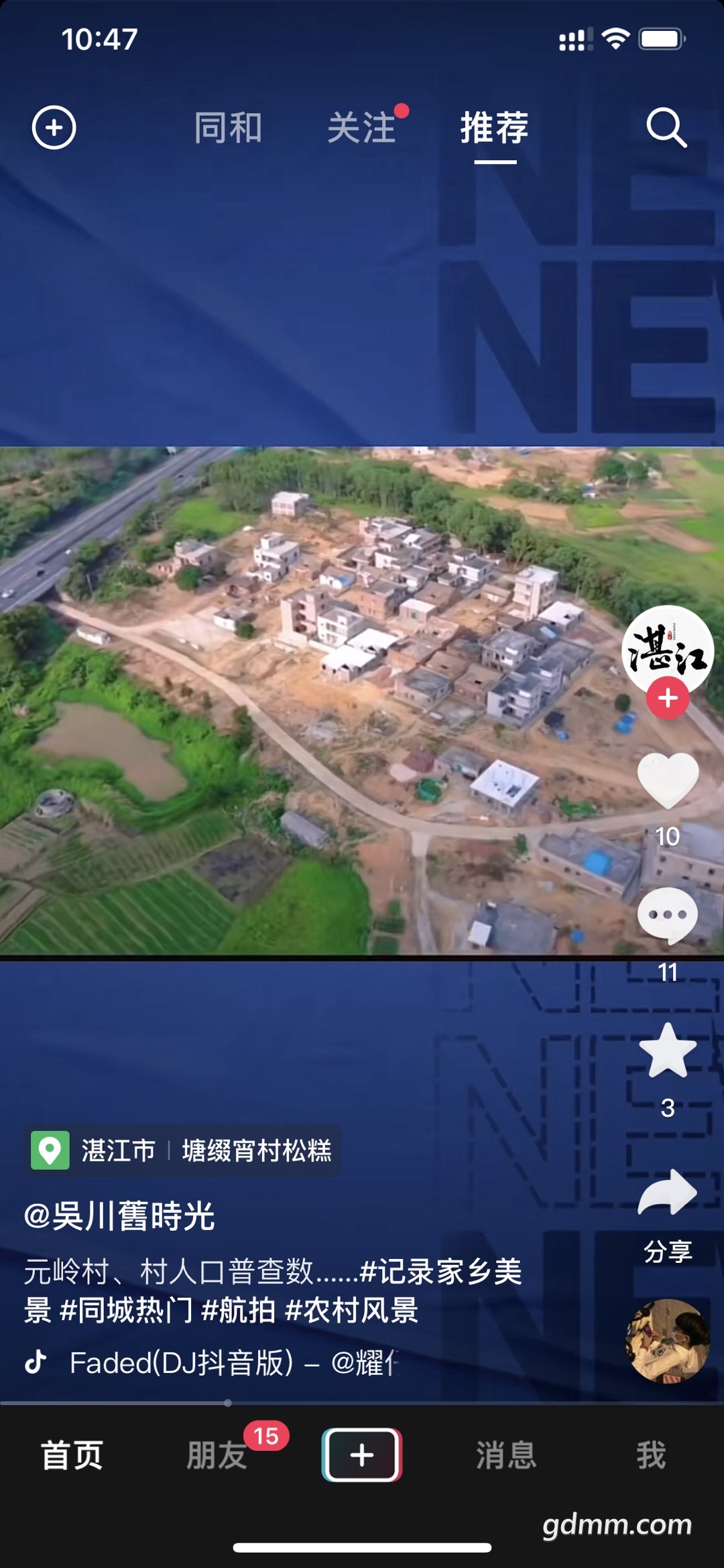Create a new post with plus button
This screenshot has width=724, height=1568.
362,1455
